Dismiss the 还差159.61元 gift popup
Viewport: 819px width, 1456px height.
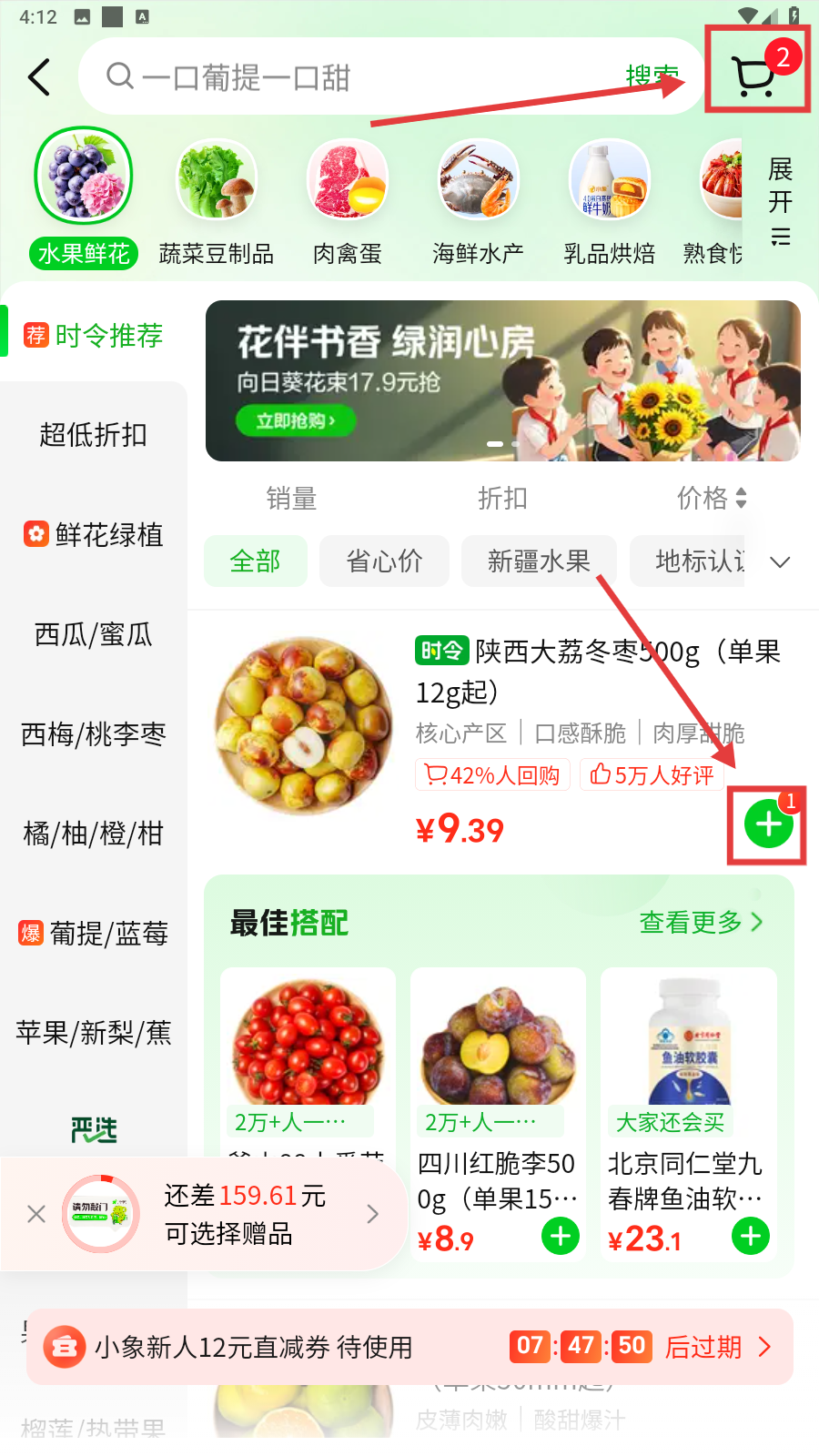[36, 1214]
